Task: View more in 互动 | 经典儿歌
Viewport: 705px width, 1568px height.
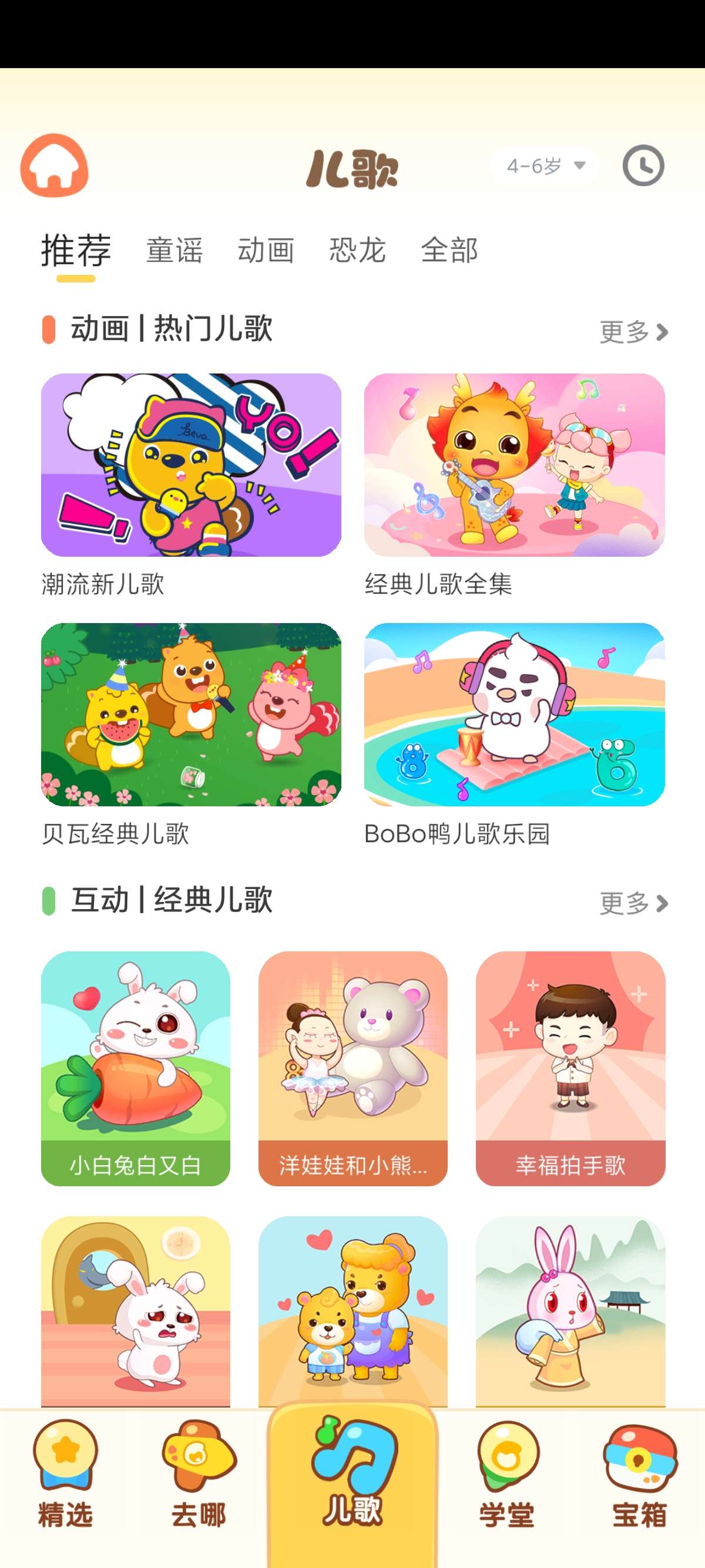Action: click(633, 903)
